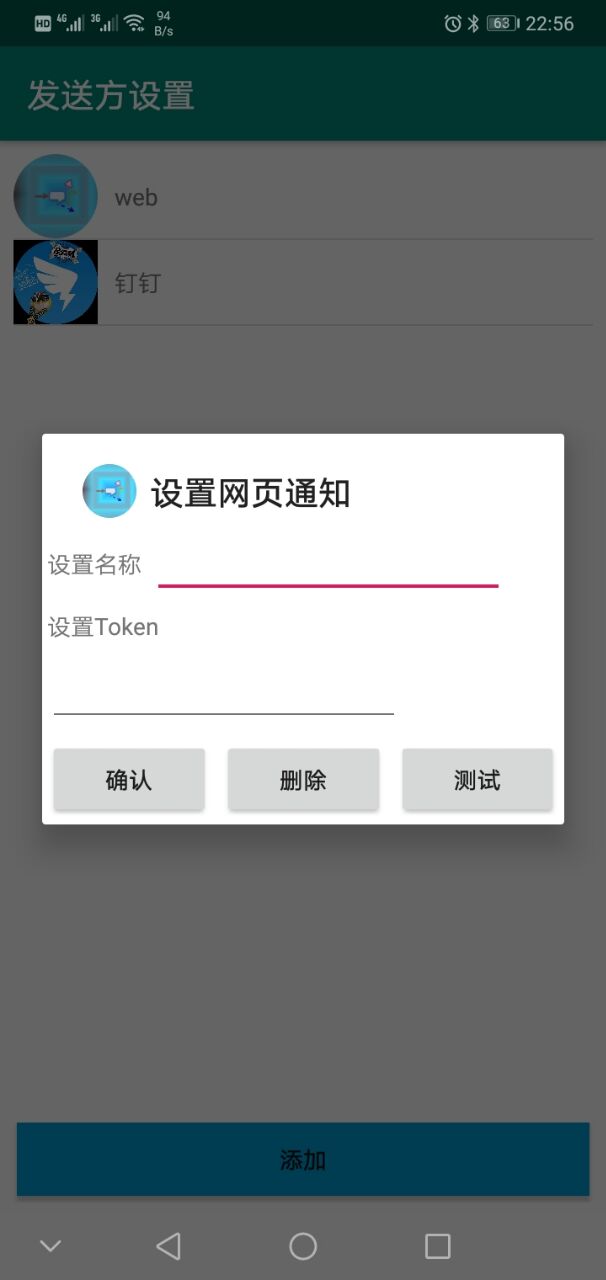The height and width of the screenshot is (1280, 606).
Task: Tap the 设置名称 name input field
Action: pyautogui.click(x=328, y=566)
